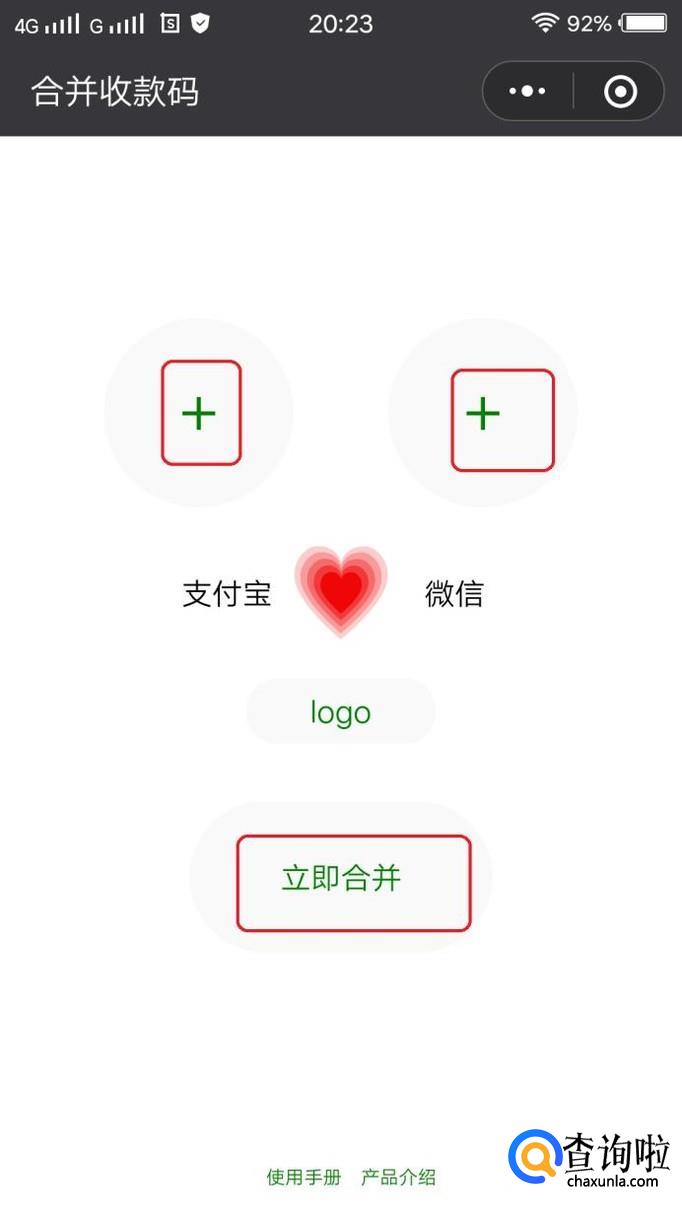Image resolution: width=682 pixels, height=1212 pixels.
Task: Open the 使用手册 user manual link
Action: (x=304, y=1177)
